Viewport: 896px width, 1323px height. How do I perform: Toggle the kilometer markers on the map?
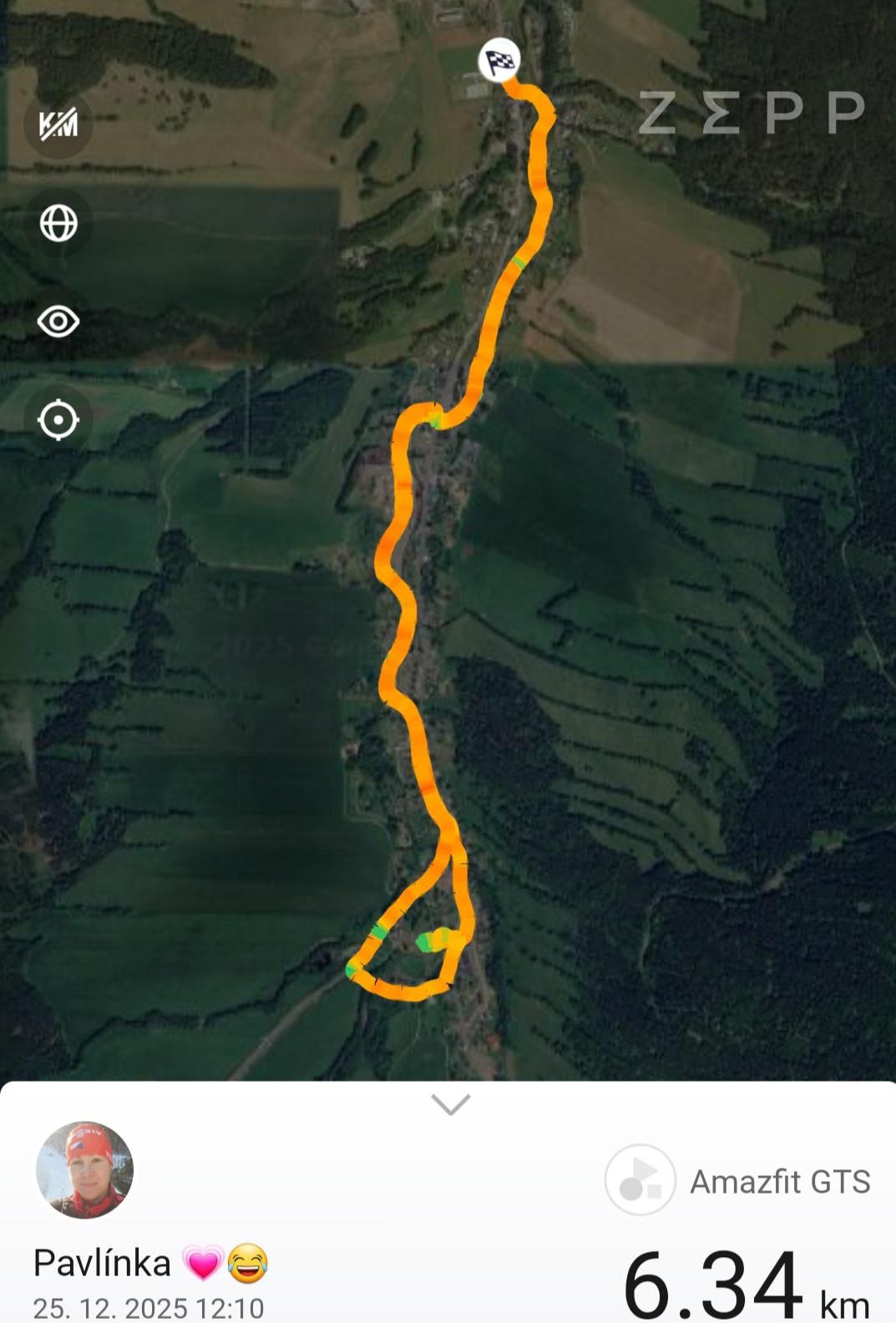[58, 124]
